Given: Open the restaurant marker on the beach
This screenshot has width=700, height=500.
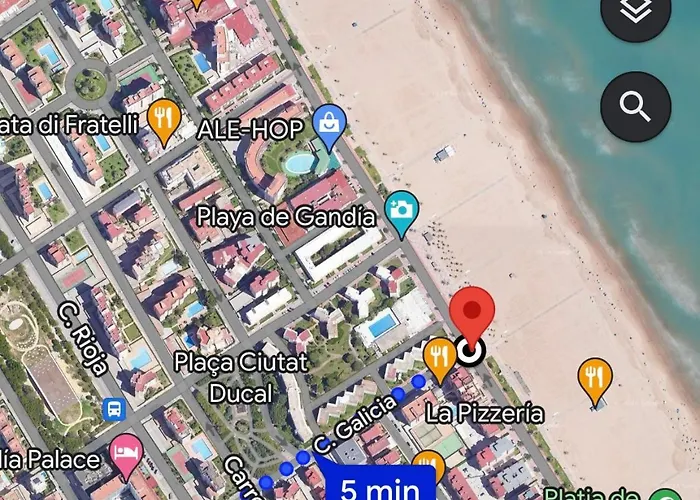Looking at the screenshot, I should [595, 378].
